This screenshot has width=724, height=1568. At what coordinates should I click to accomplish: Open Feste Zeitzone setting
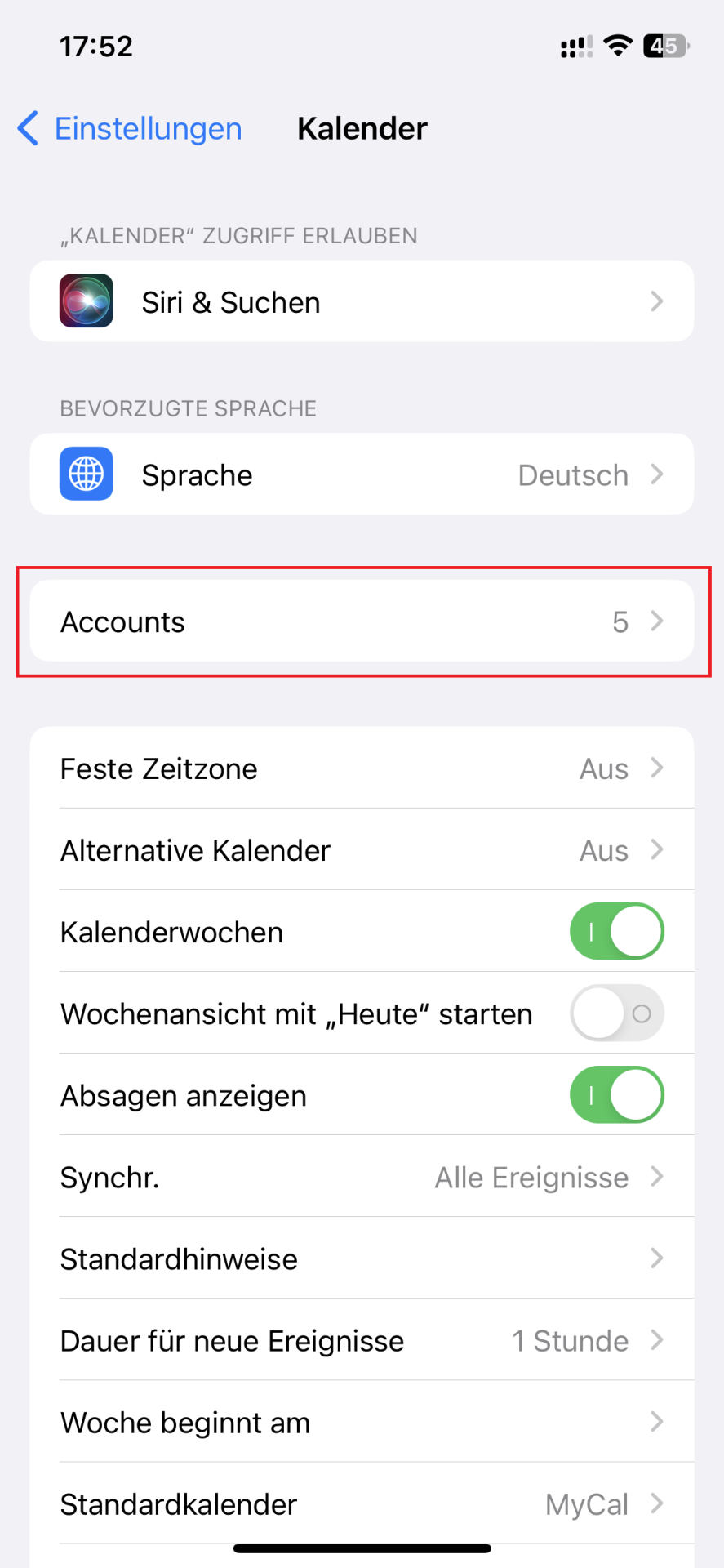(362, 768)
